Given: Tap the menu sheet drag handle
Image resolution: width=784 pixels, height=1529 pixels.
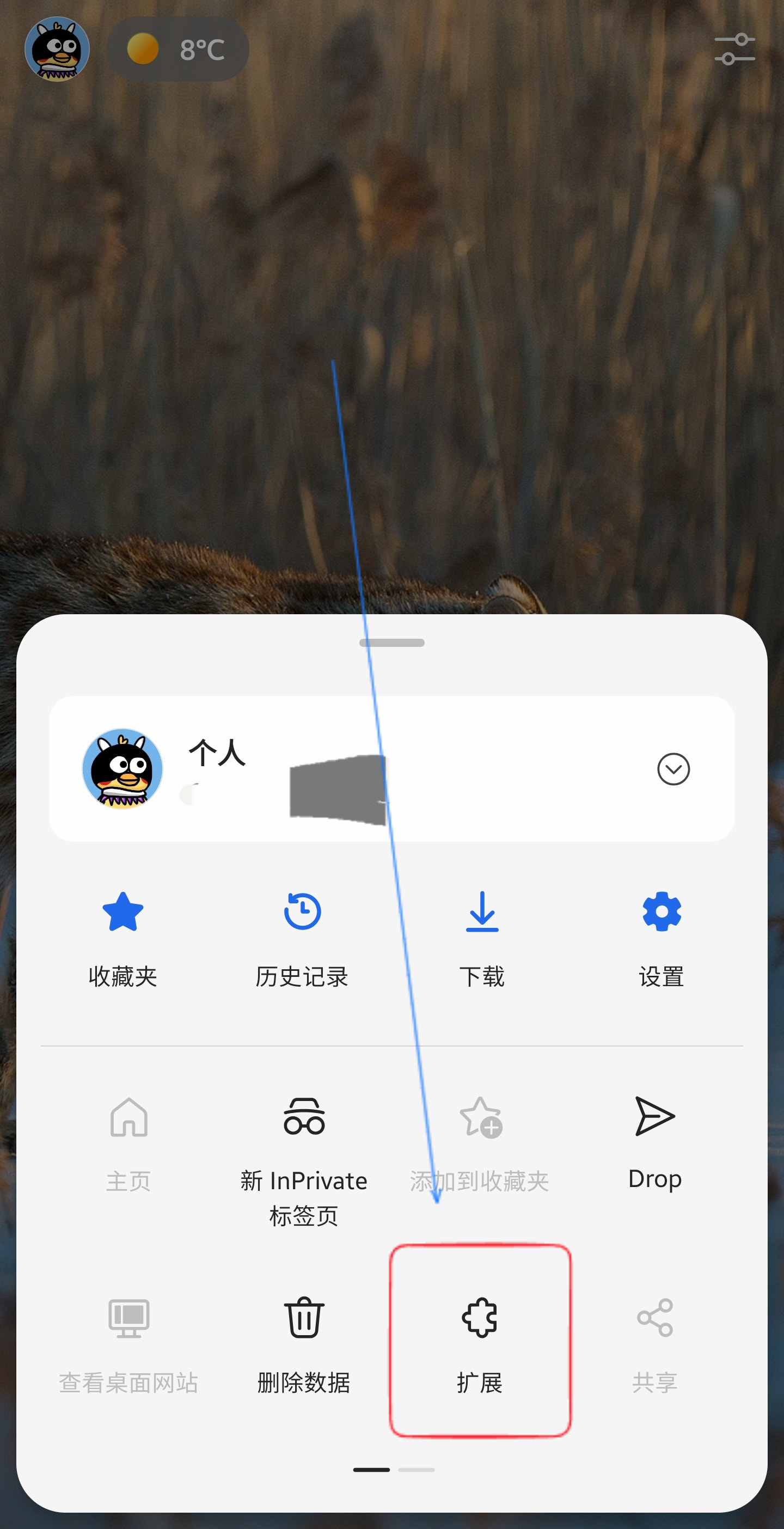Looking at the screenshot, I should point(391,643).
